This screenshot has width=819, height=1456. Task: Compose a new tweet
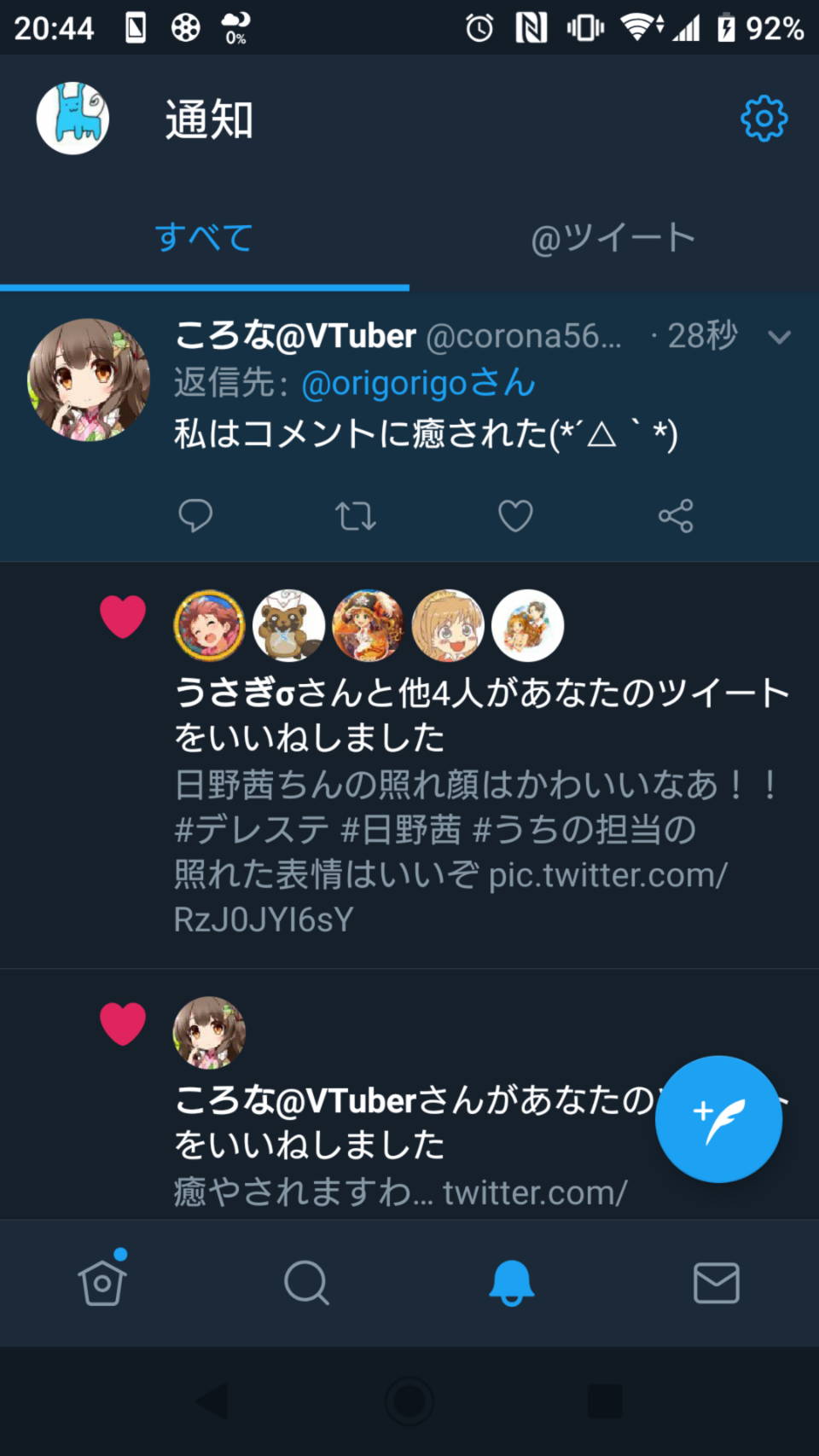[718, 1119]
